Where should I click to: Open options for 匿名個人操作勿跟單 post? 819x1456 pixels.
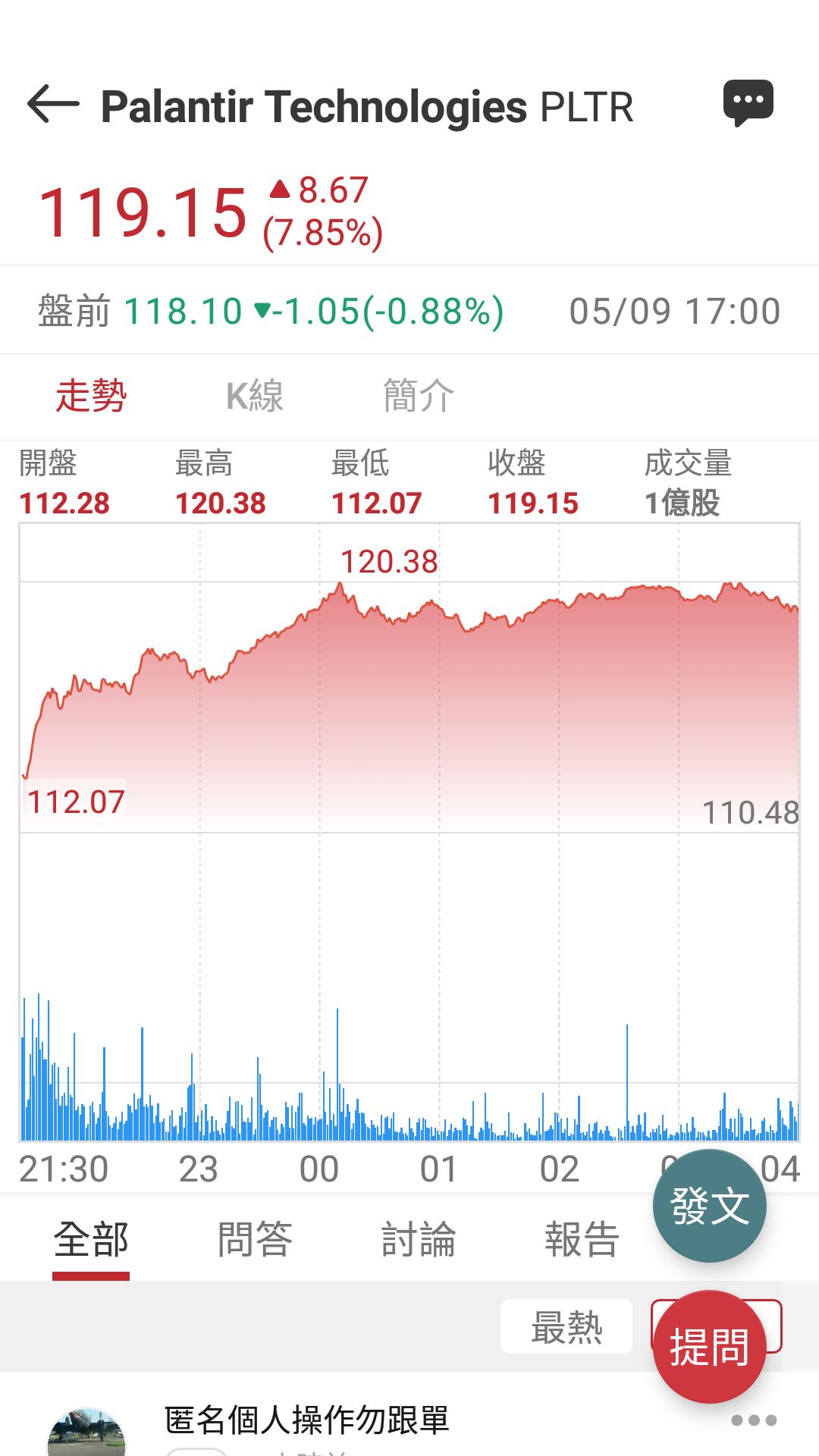754,1420
